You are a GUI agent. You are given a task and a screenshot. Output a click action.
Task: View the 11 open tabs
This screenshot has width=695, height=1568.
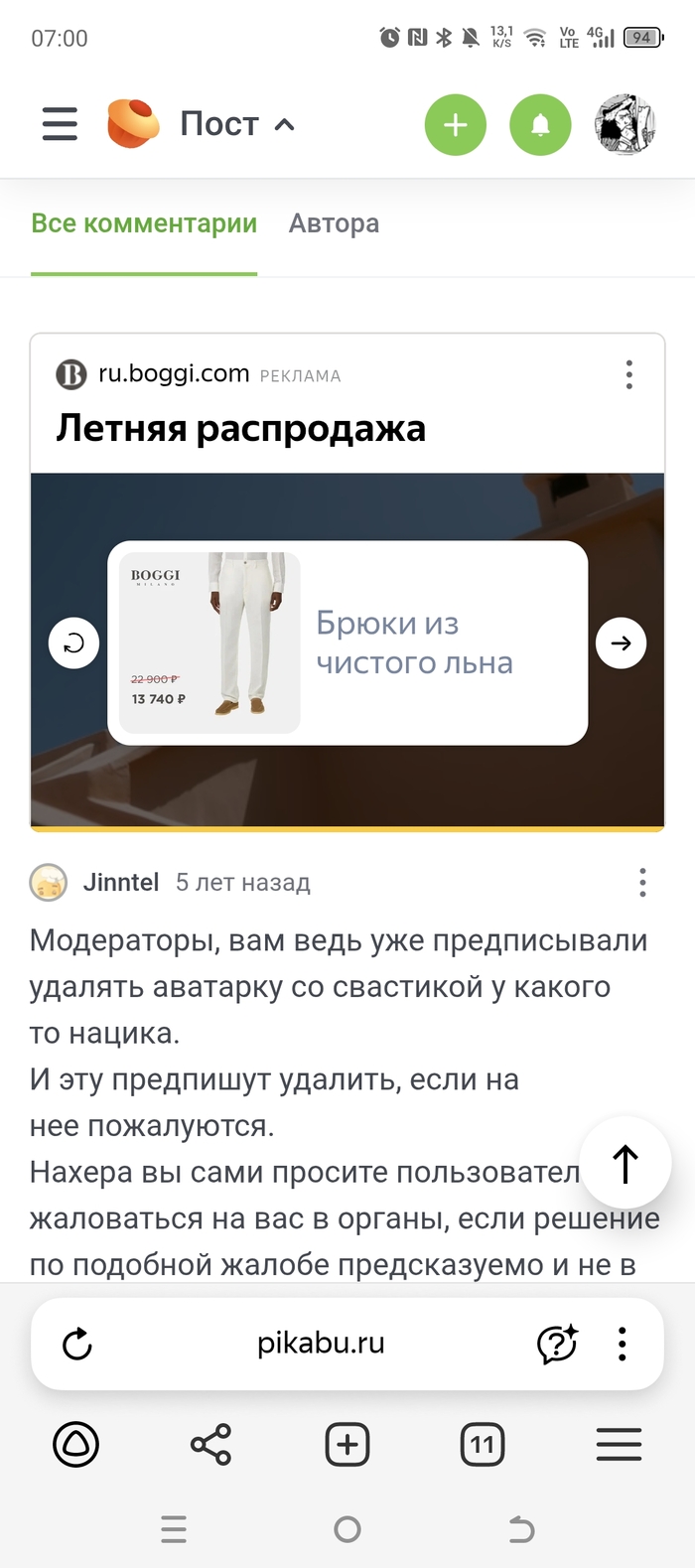[x=483, y=1445]
